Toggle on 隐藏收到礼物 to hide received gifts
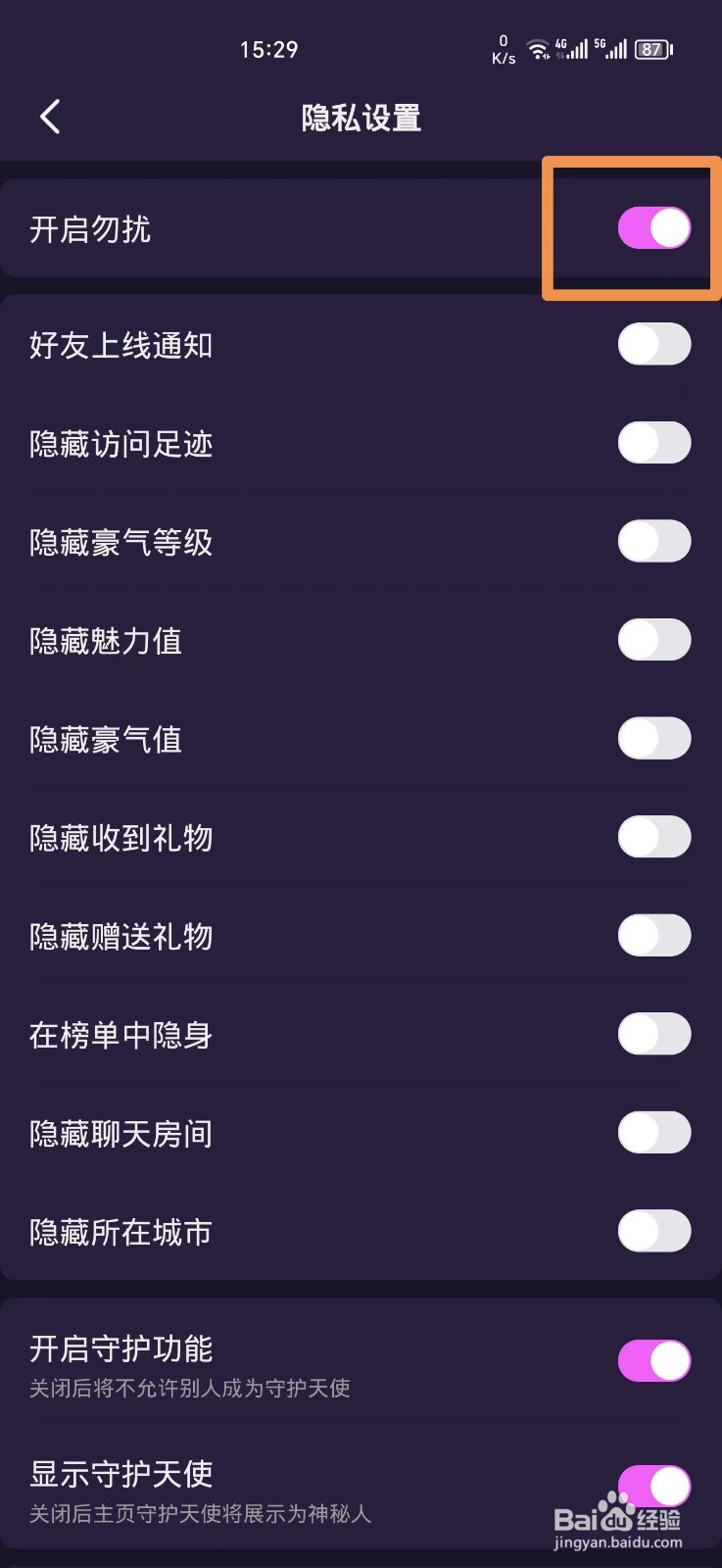Viewport: 722px width, 1568px height. click(x=653, y=838)
